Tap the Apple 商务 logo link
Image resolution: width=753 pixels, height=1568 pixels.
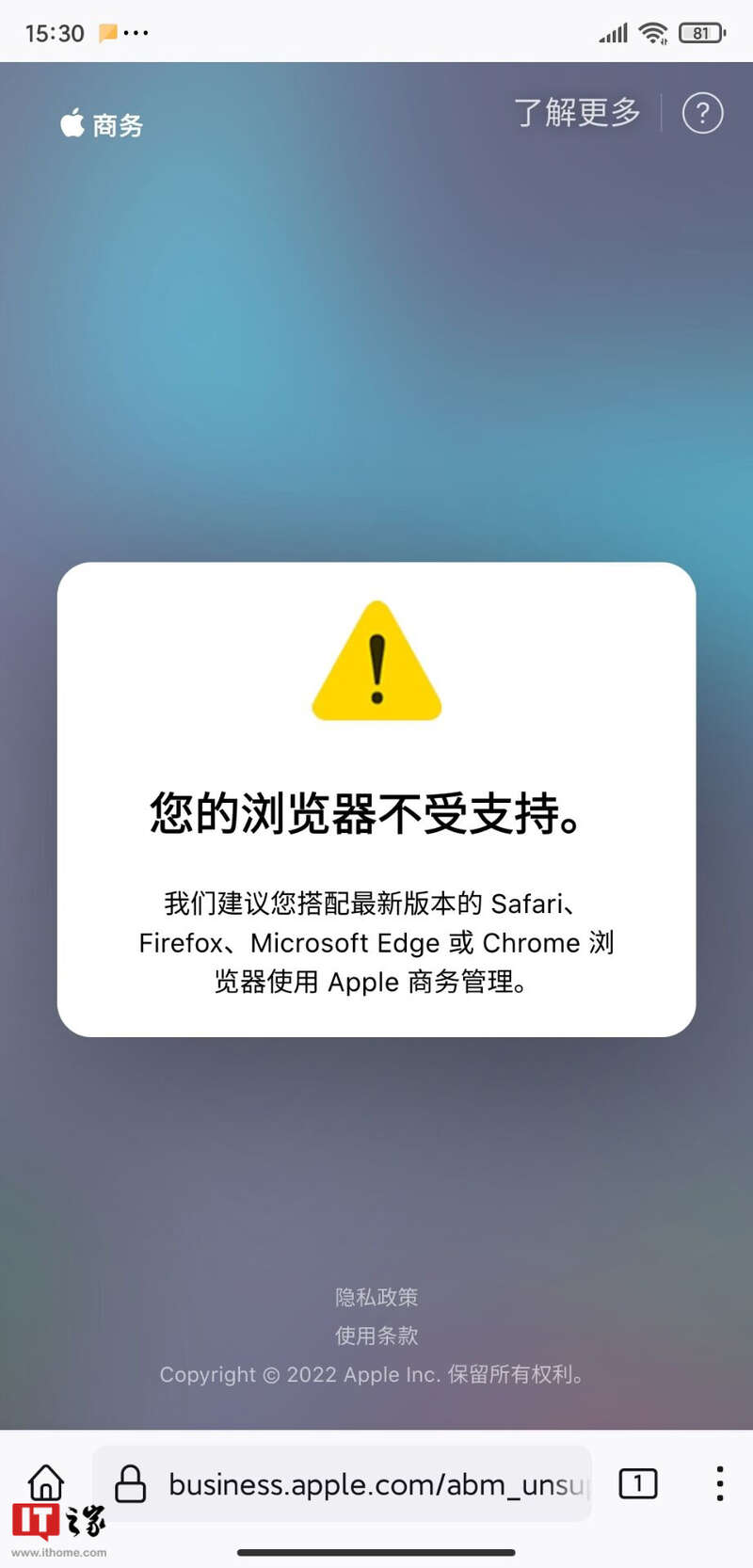(x=102, y=124)
